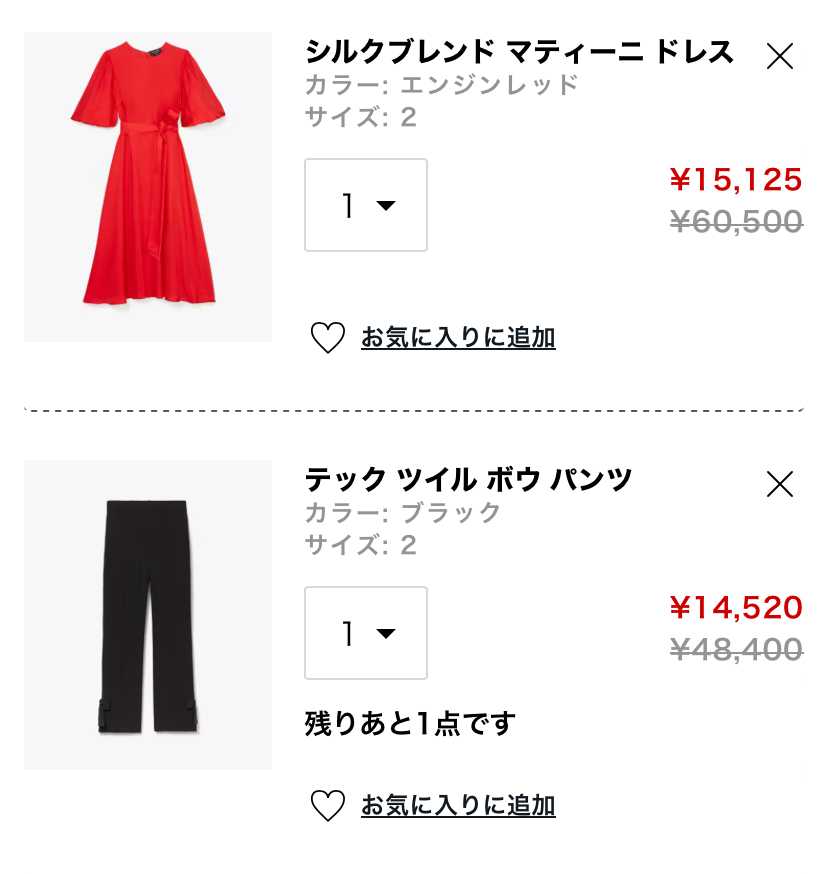This screenshot has width=828, height=874.
Task: Remove テック ツイル ボウ パンツ from cart
Action: 779,485
